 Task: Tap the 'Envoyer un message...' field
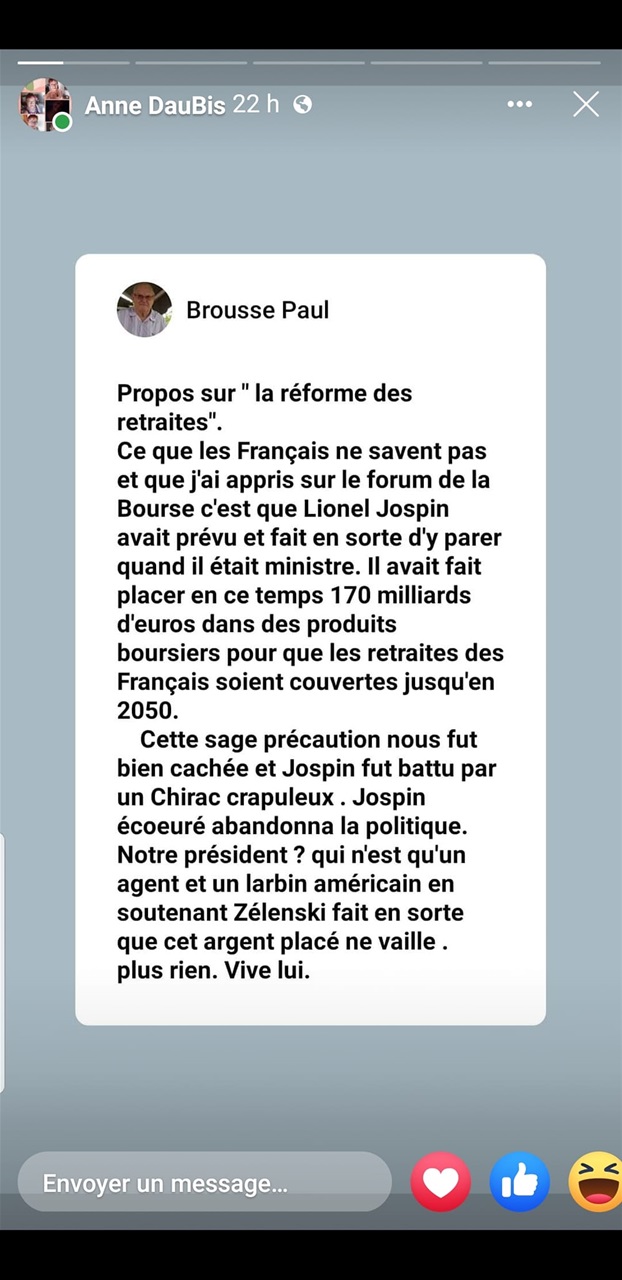point(204,1183)
